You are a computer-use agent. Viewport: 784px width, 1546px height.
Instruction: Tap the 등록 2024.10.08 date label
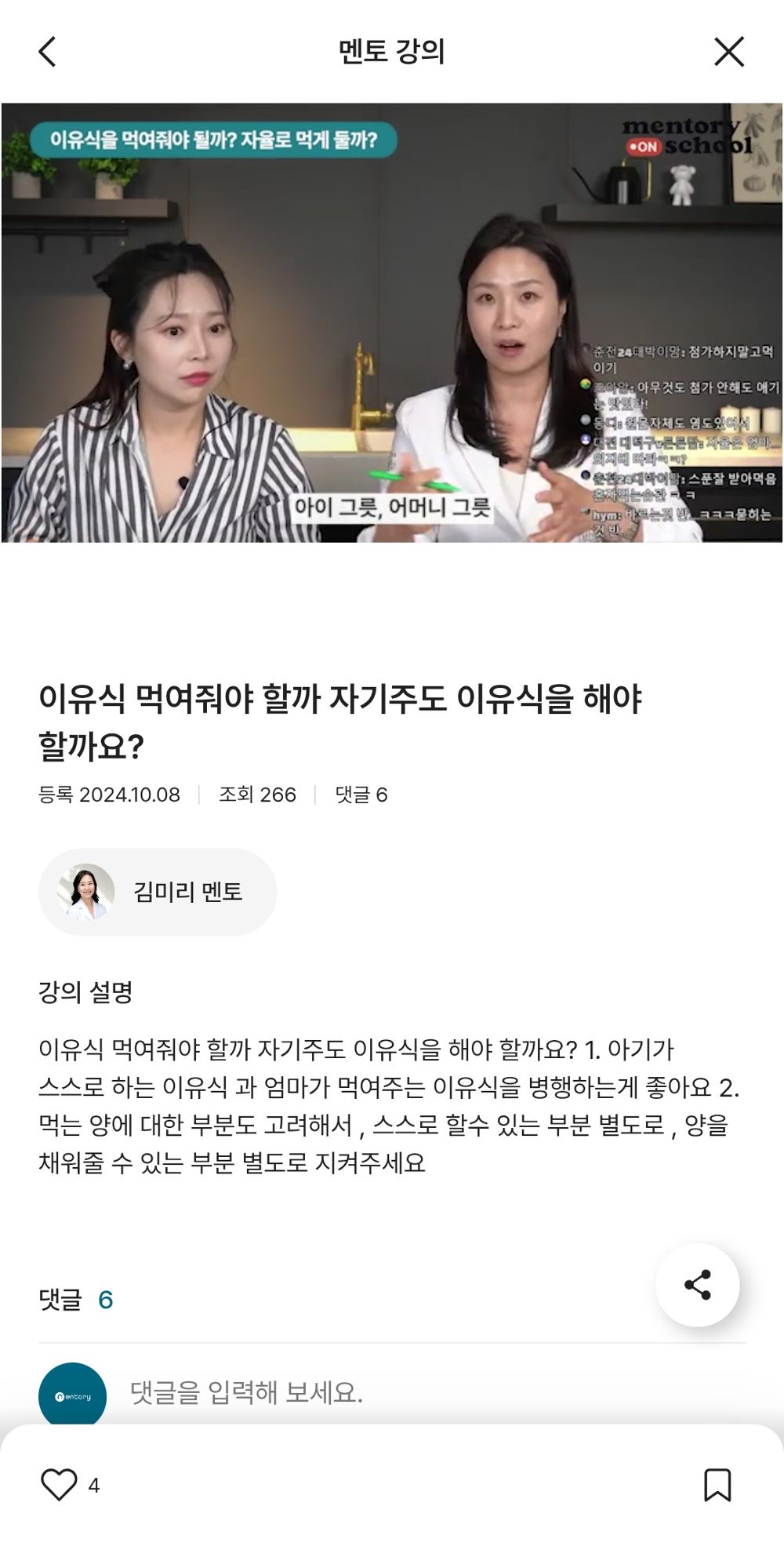[x=110, y=795]
